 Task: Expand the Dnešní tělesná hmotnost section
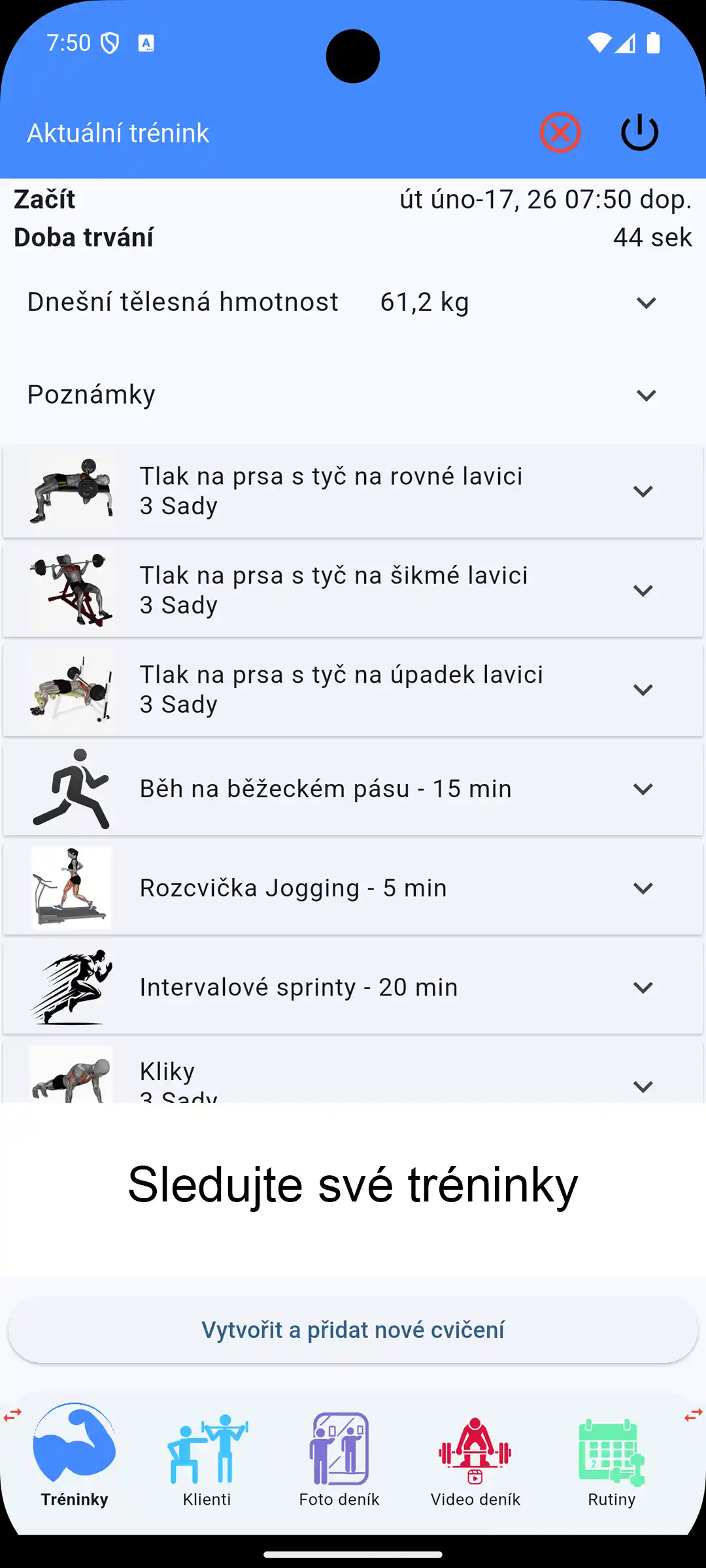pos(646,302)
